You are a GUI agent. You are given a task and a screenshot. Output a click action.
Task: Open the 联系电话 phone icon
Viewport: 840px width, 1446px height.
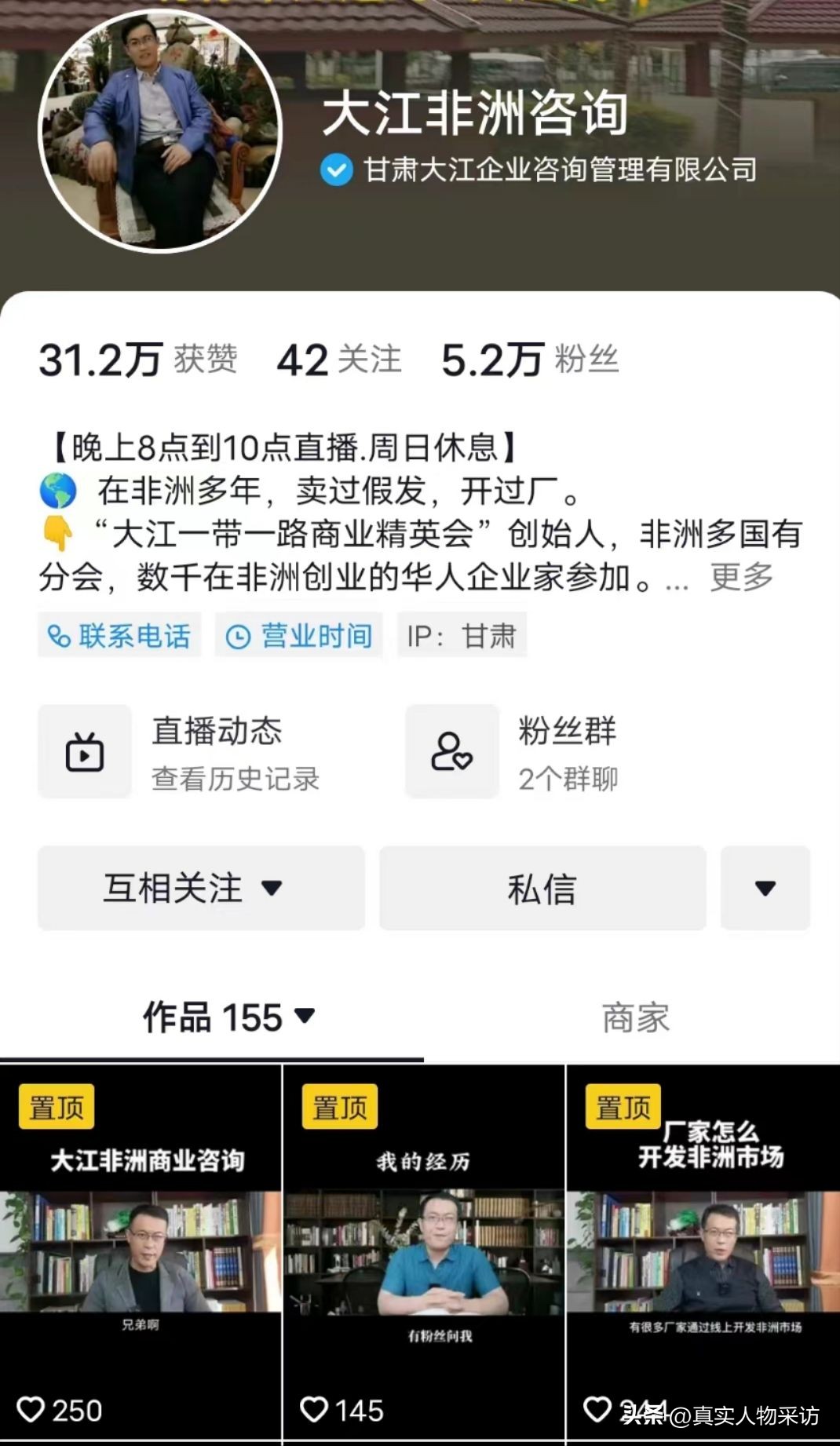[58, 637]
